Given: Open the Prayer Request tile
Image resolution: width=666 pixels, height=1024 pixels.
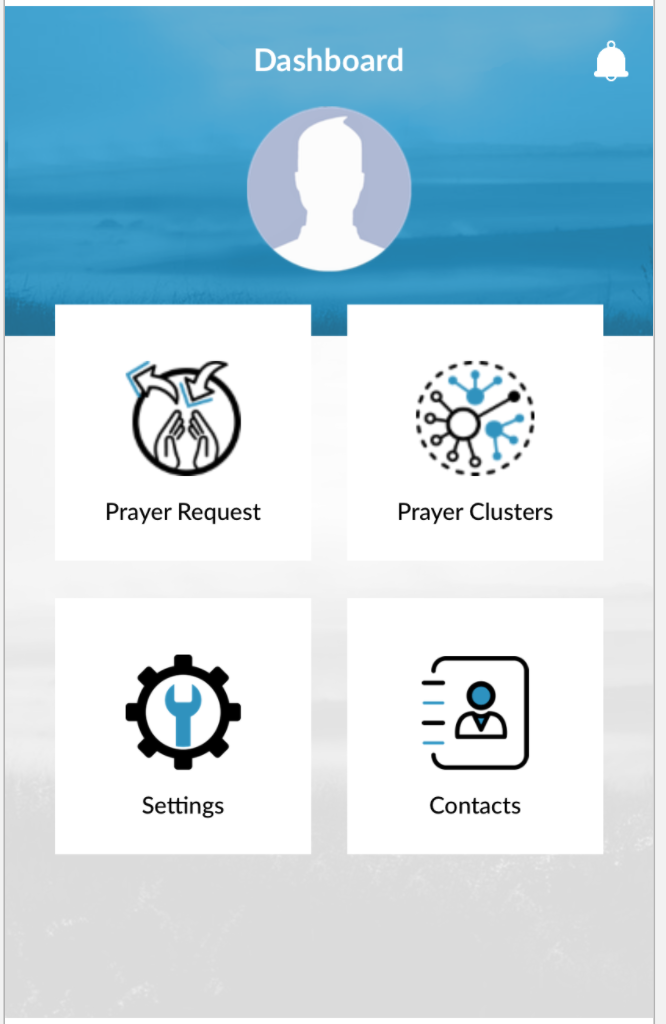Looking at the screenshot, I should [x=183, y=433].
